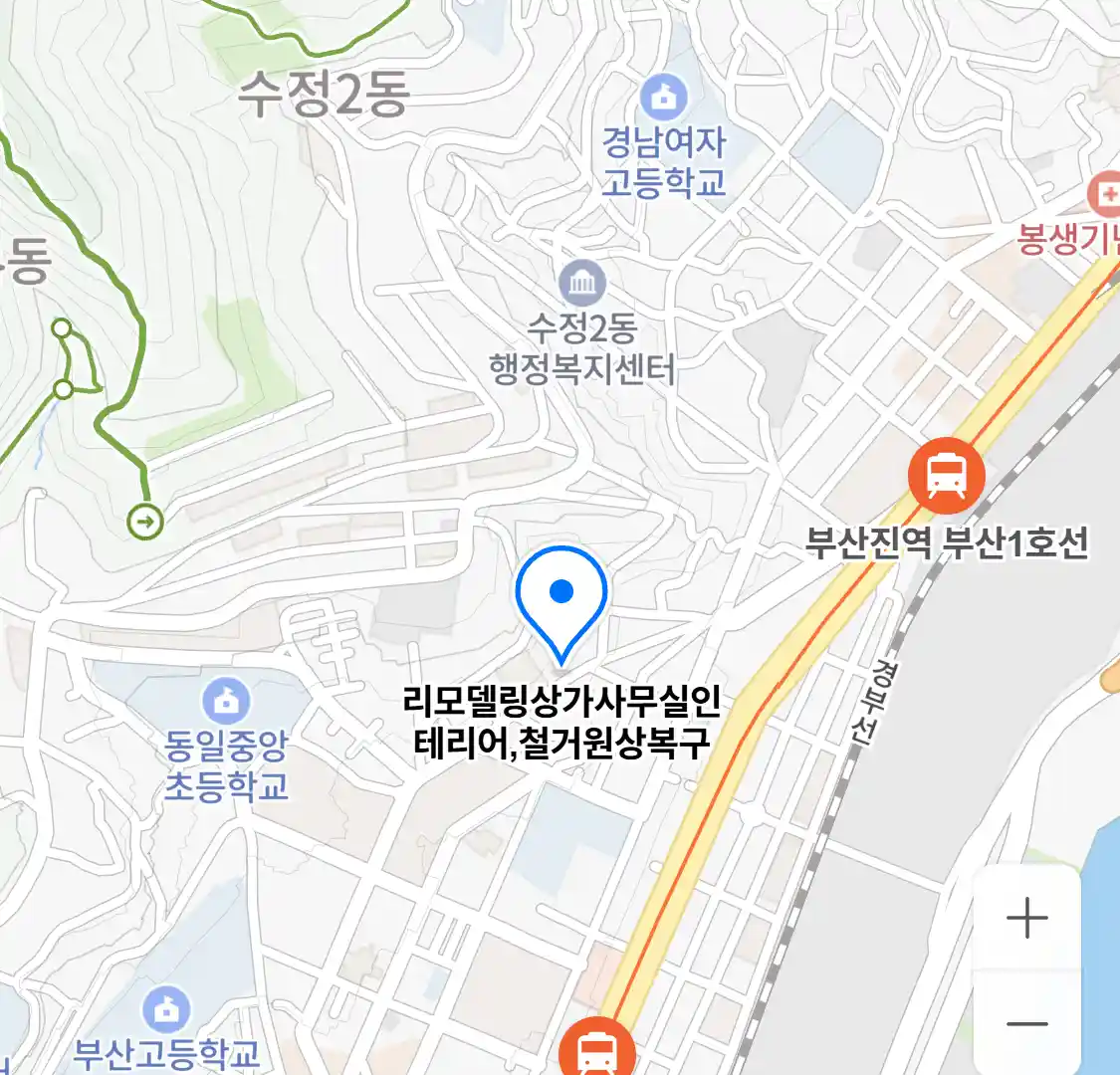Select the 경남여자고등학교 school marker
The height and width of the screenshot is (1075, 1120).
[664, 98]
